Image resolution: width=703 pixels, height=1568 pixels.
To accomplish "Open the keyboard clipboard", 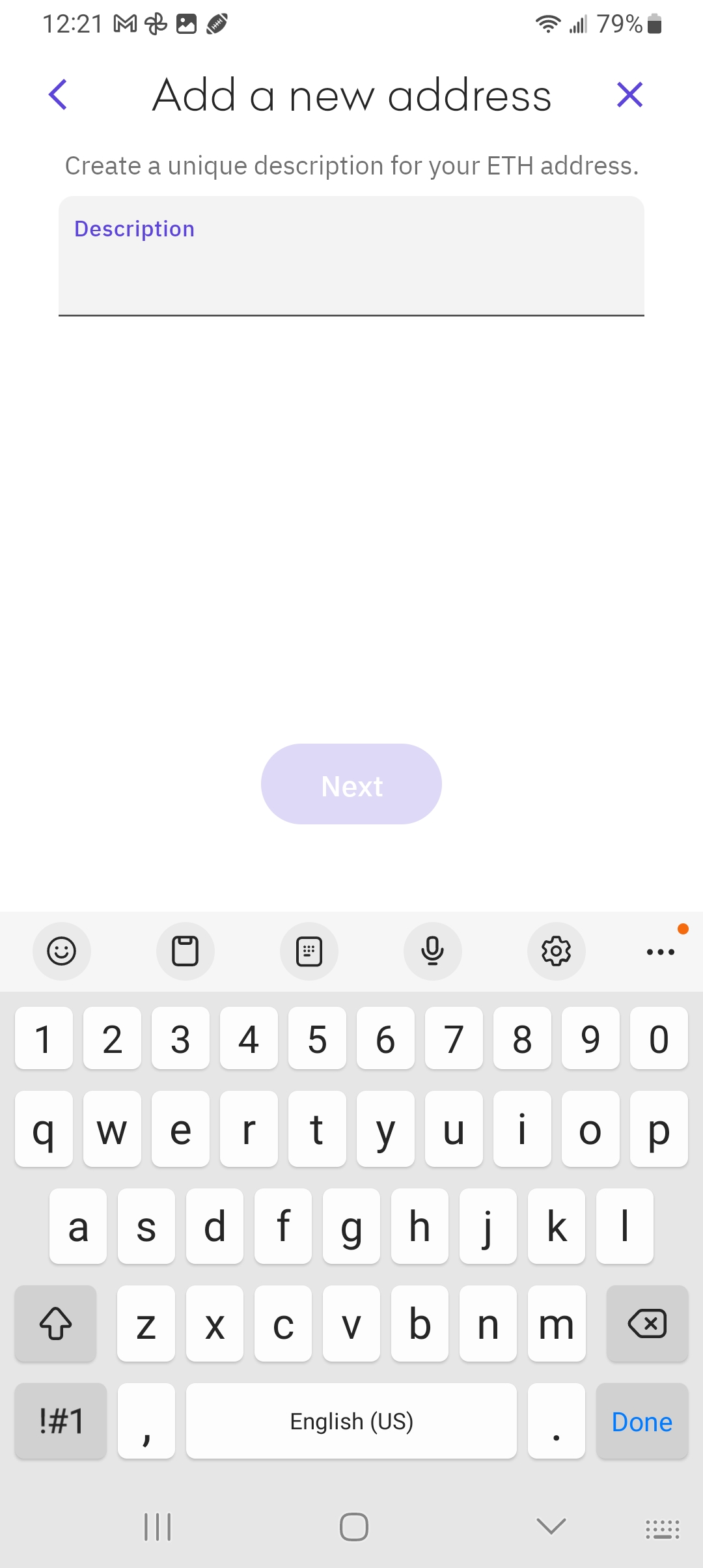I will click(x=186, y=951).
